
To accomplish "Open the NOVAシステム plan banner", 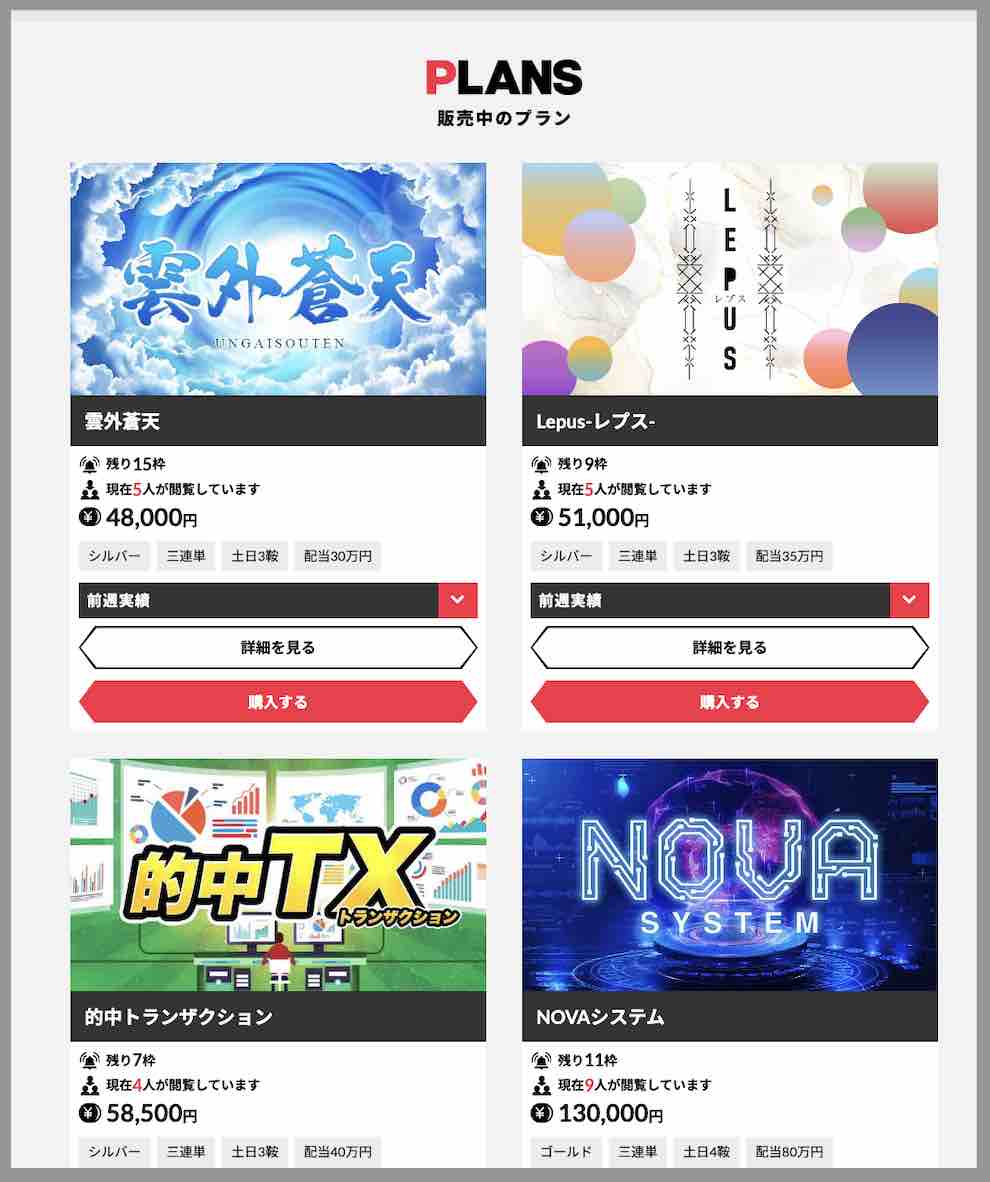I will click(730, 875).
